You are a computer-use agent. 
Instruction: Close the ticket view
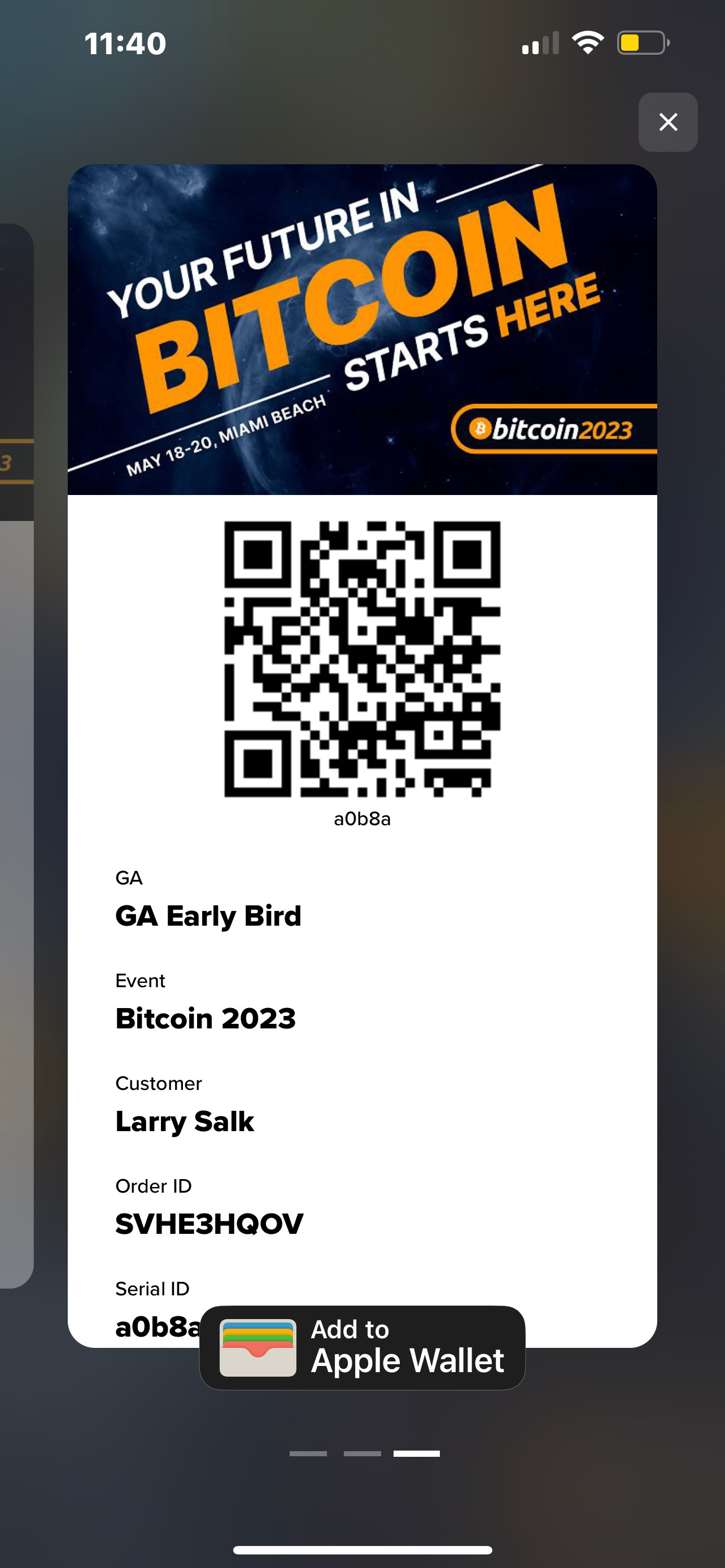click(x=668, y=122)
